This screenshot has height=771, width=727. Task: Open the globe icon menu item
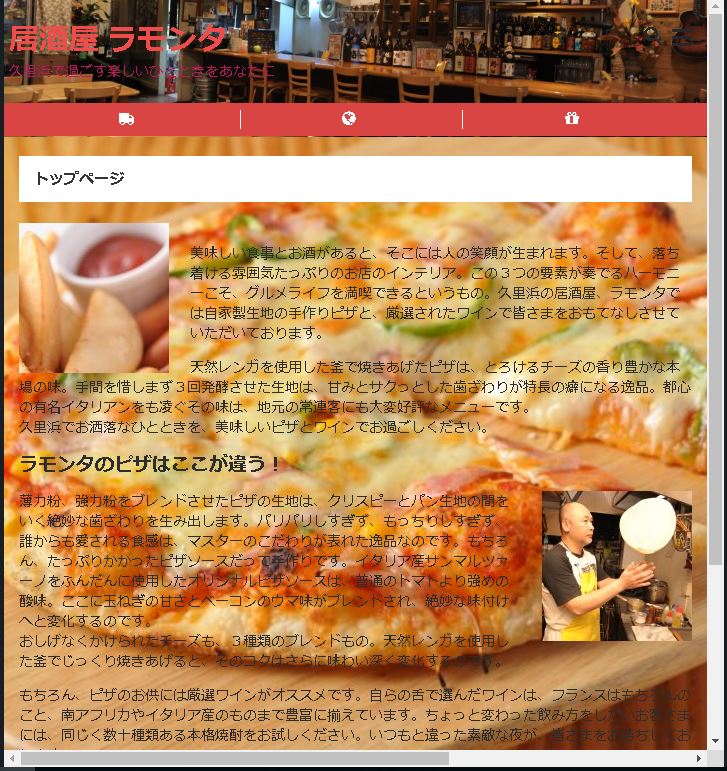click(x=349, y=119)
